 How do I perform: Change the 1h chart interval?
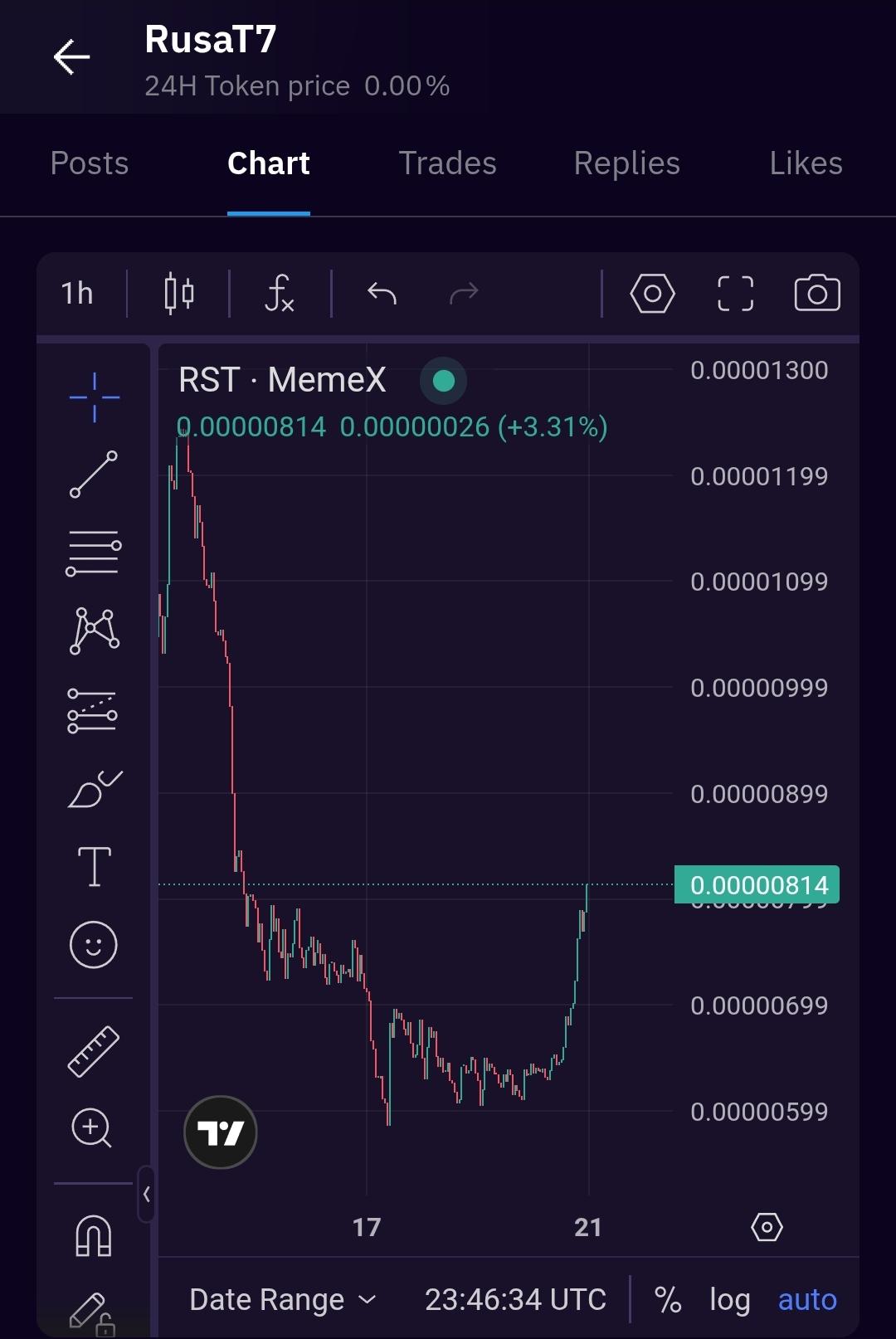click(77, 294)
